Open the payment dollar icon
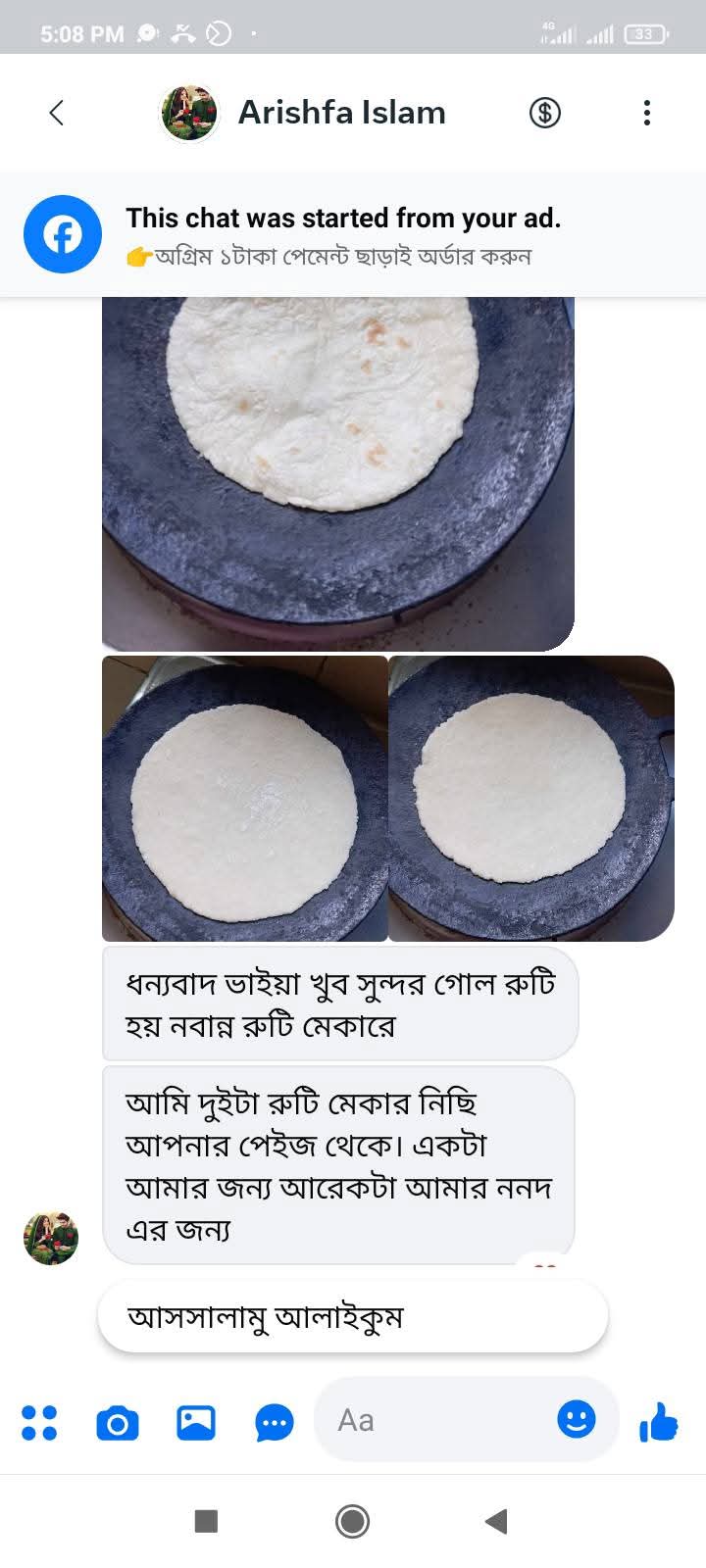Viewport: 706px width, 1568px height. pos(545,113)
